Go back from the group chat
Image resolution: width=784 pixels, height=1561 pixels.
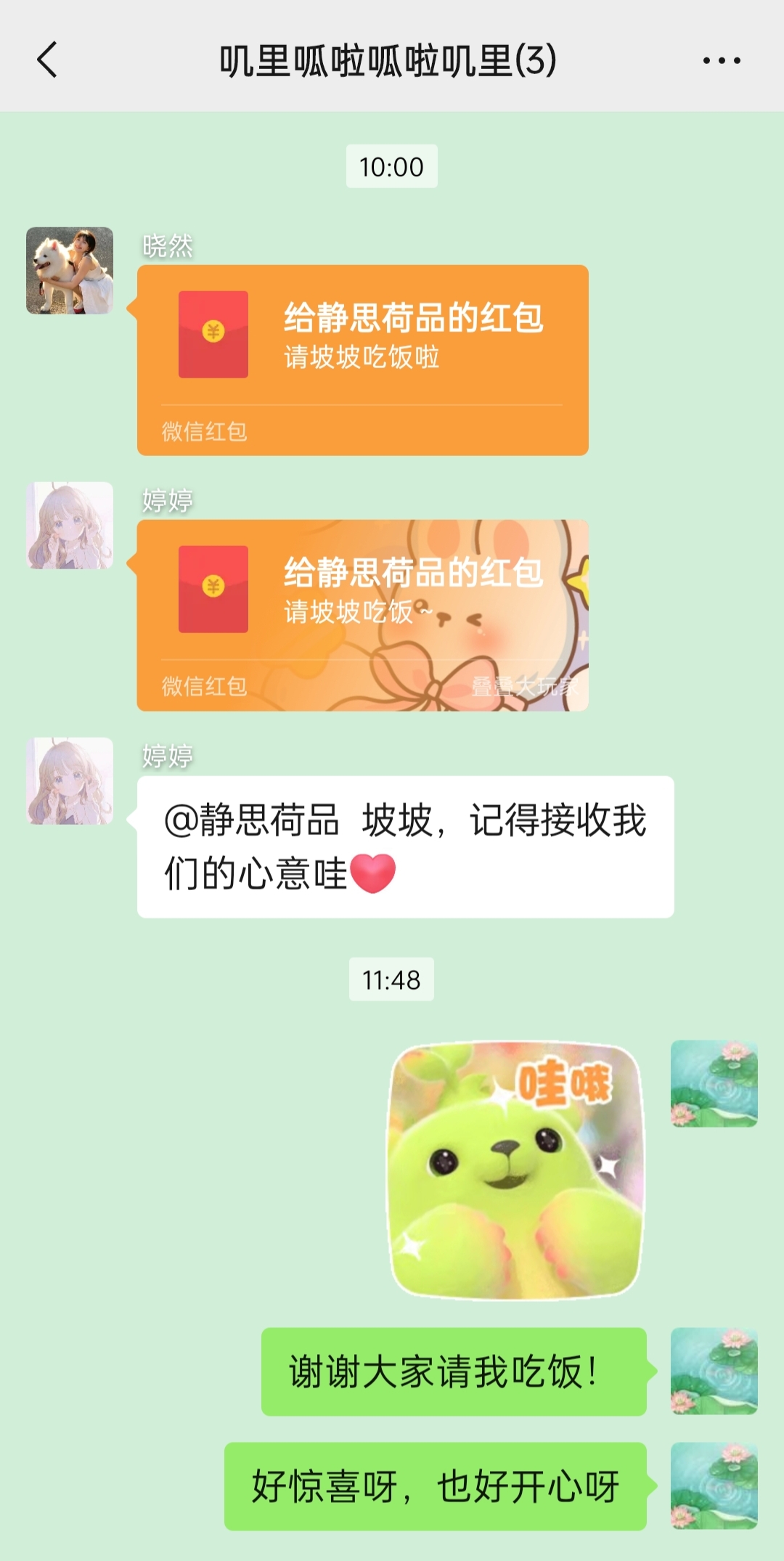[x=47, y=60]
